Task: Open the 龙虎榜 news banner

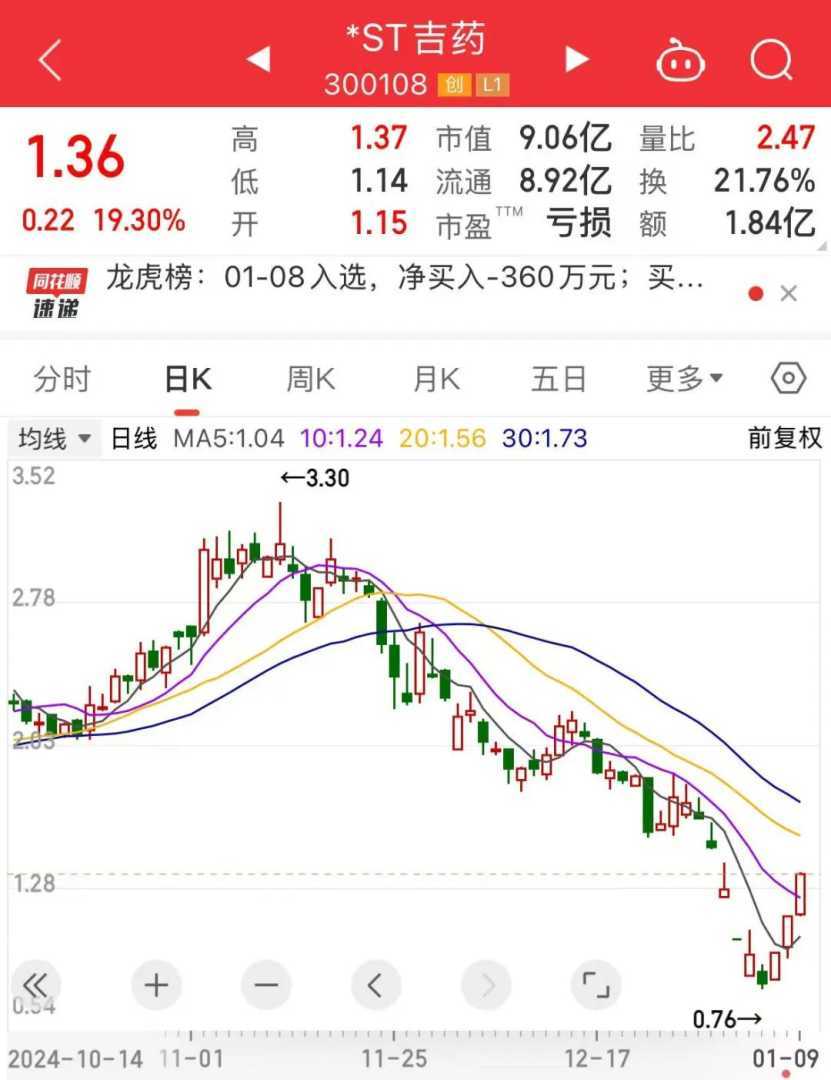Action: pyautogui.click(x=404, y=280)
